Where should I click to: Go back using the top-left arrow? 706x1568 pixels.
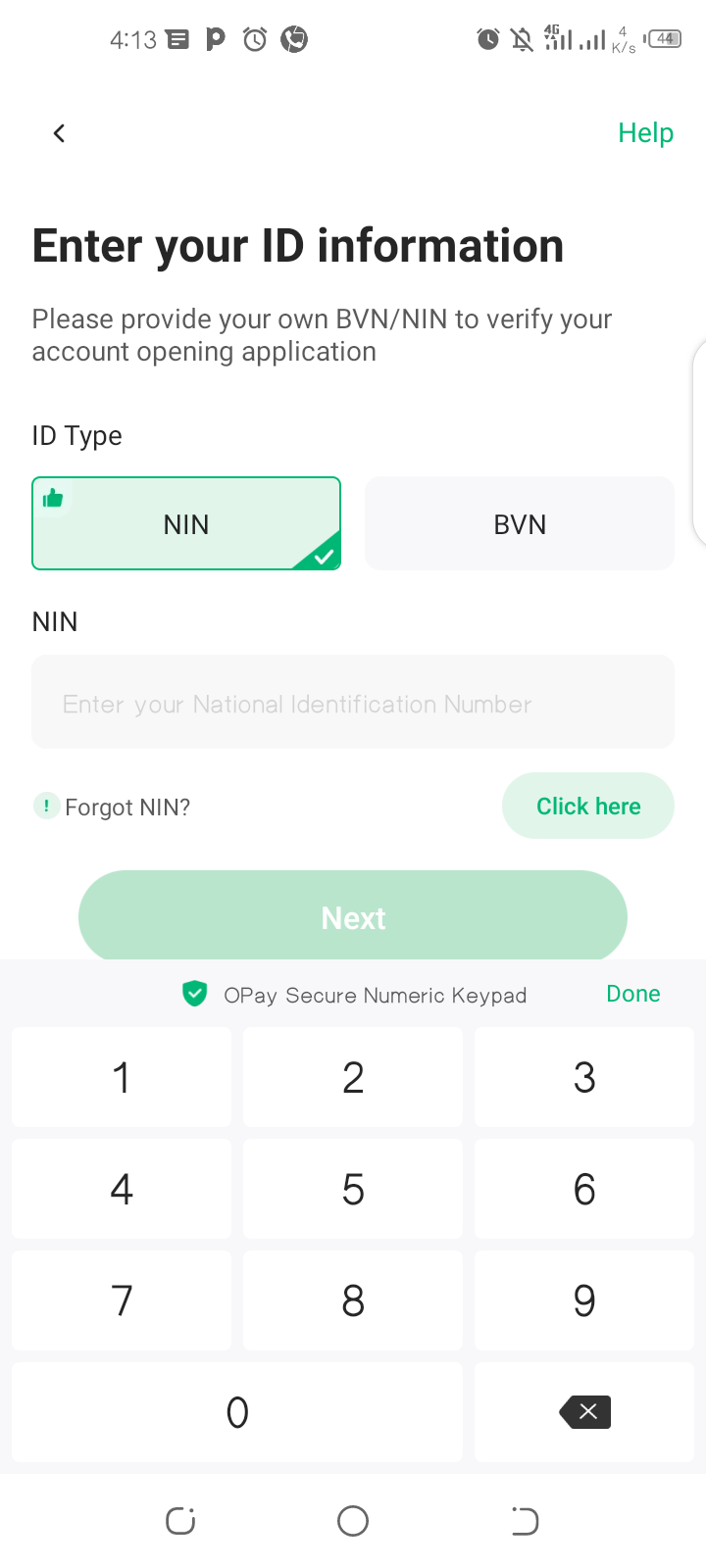click(59, 133)
